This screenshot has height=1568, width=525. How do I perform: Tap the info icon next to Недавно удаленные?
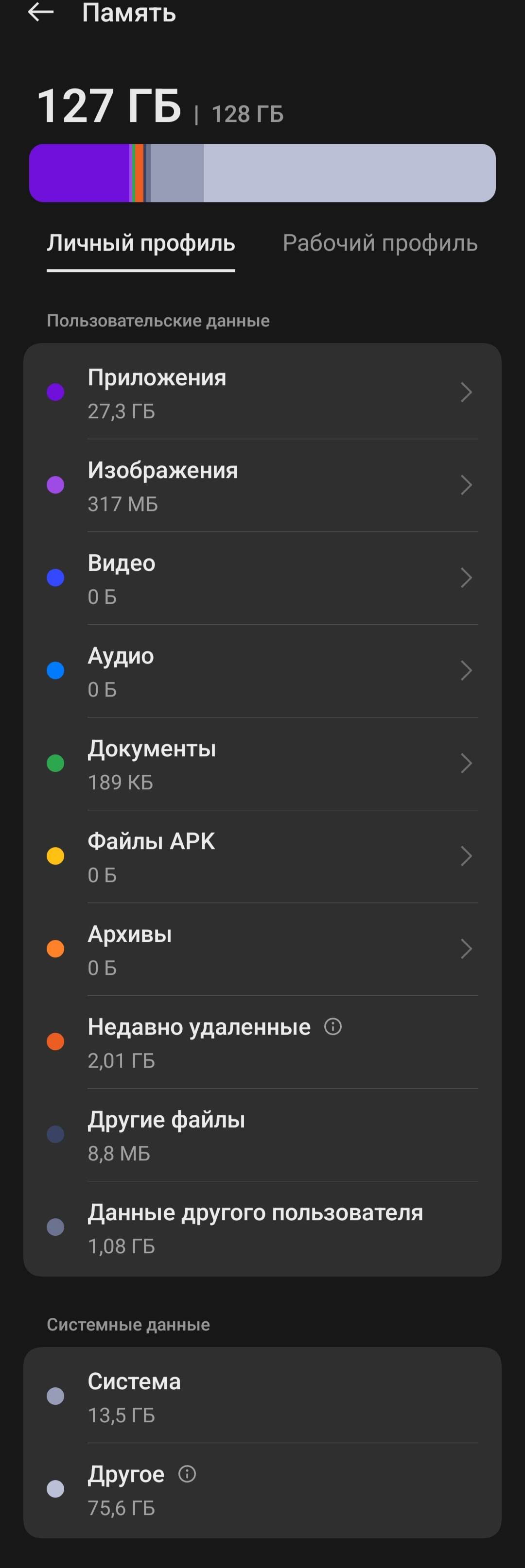click(333, 1027)
